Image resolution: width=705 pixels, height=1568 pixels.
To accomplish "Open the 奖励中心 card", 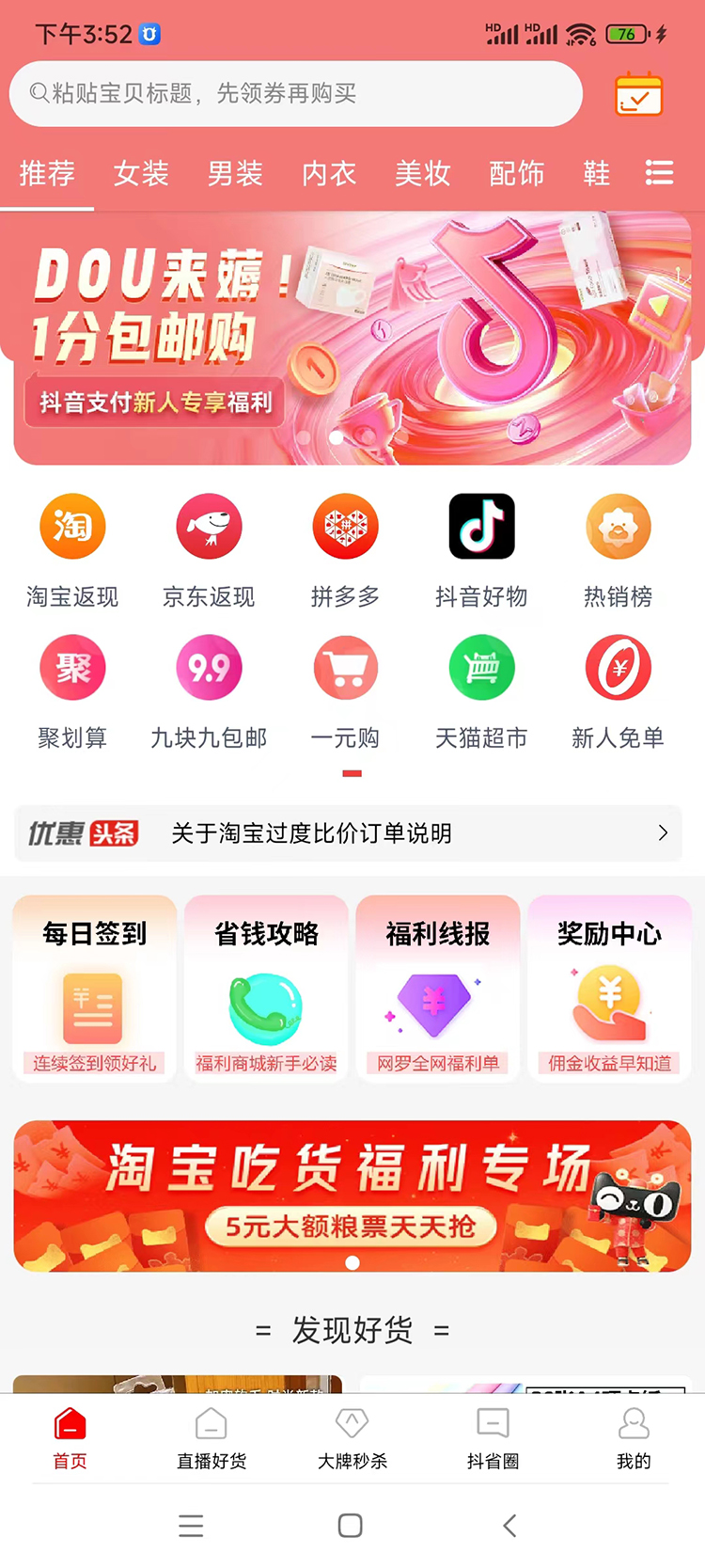I will click(609, 988).
